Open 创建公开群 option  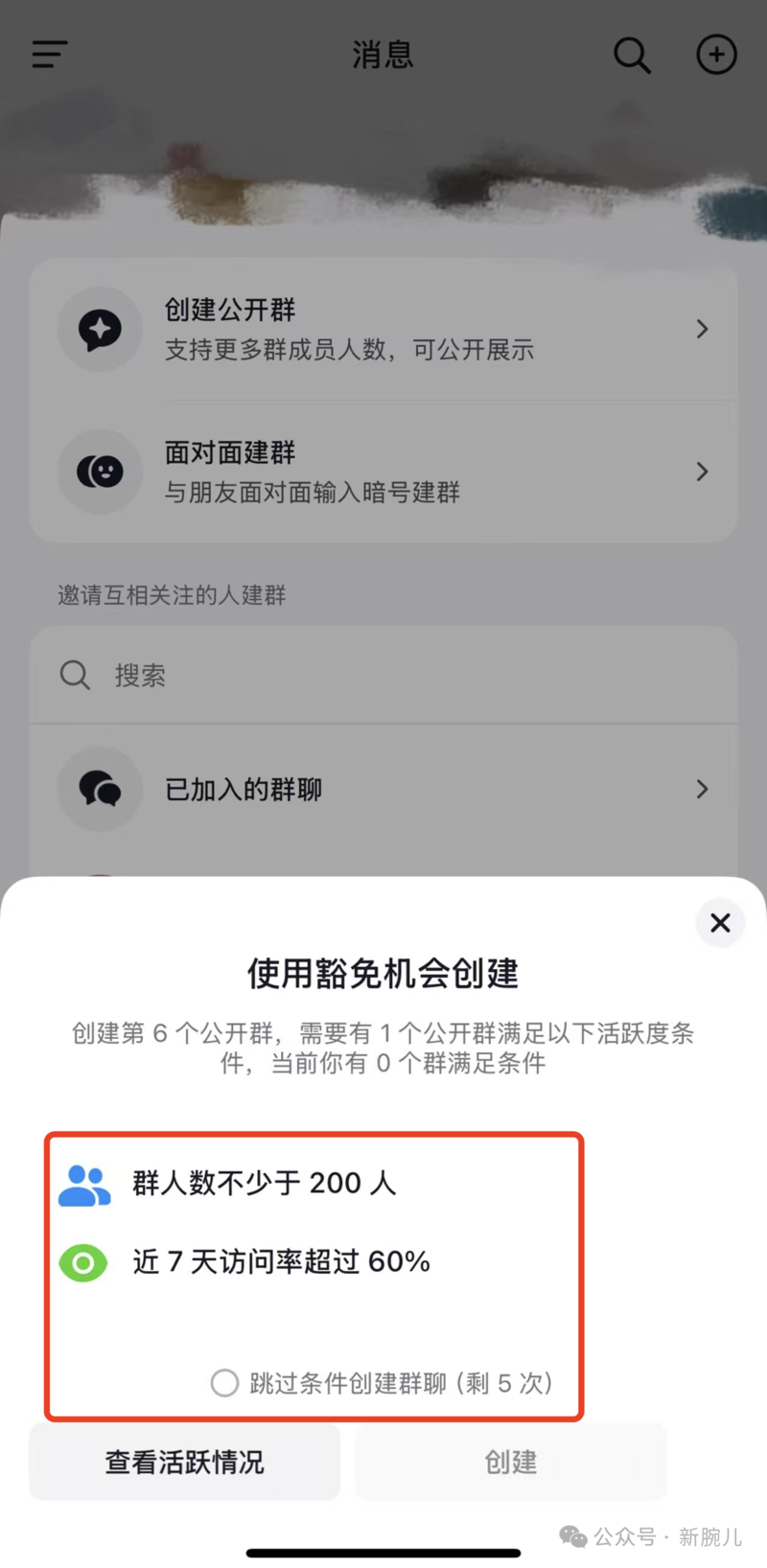coord(383,329)
